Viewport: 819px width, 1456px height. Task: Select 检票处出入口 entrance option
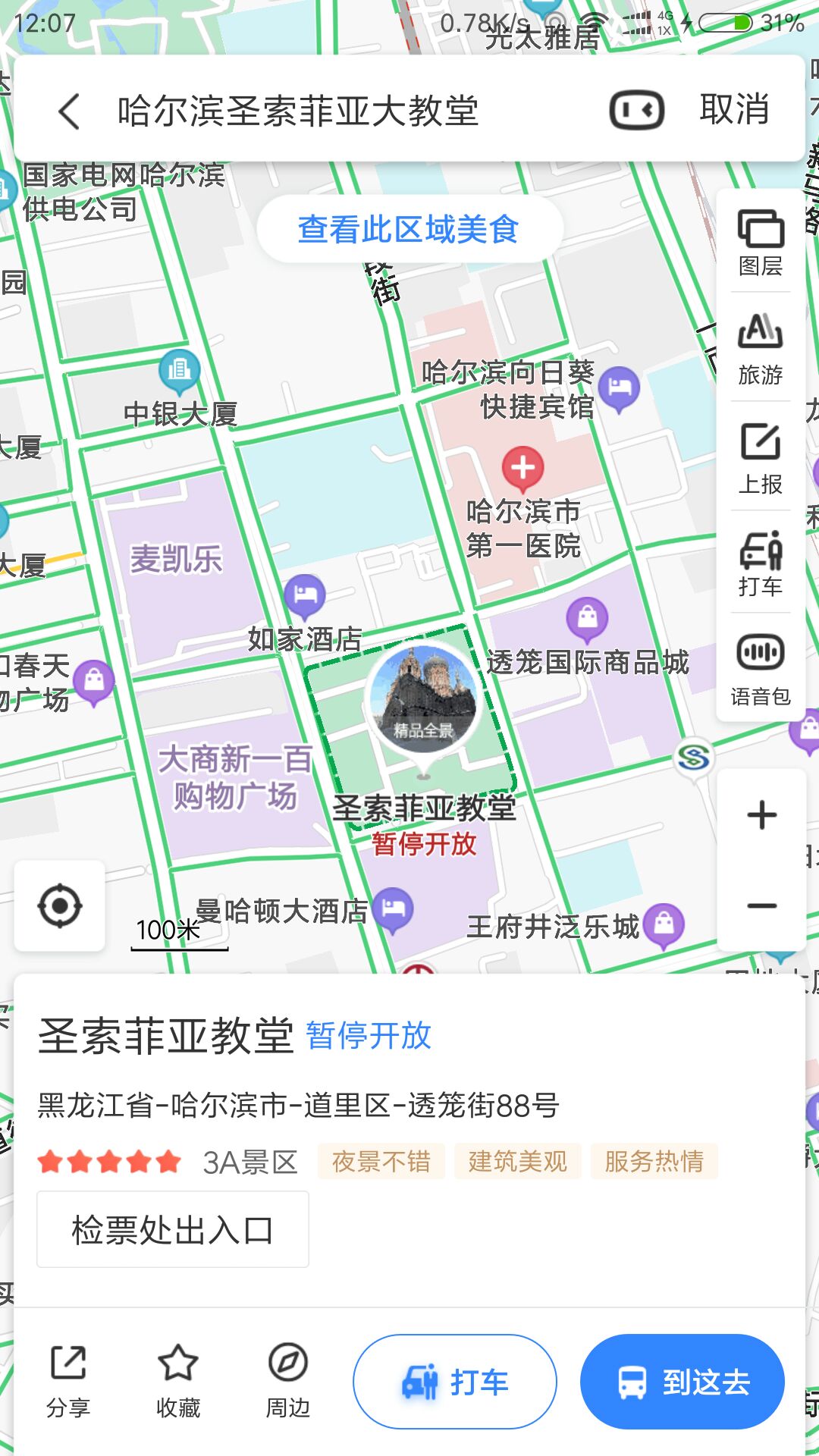tap(173, 1229)
